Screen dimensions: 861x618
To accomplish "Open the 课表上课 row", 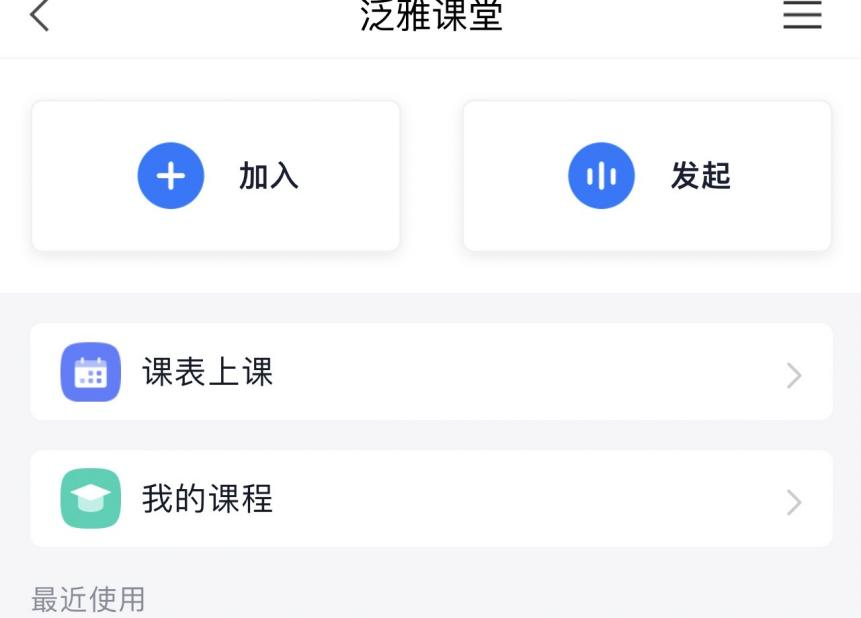I will [431, 372].
